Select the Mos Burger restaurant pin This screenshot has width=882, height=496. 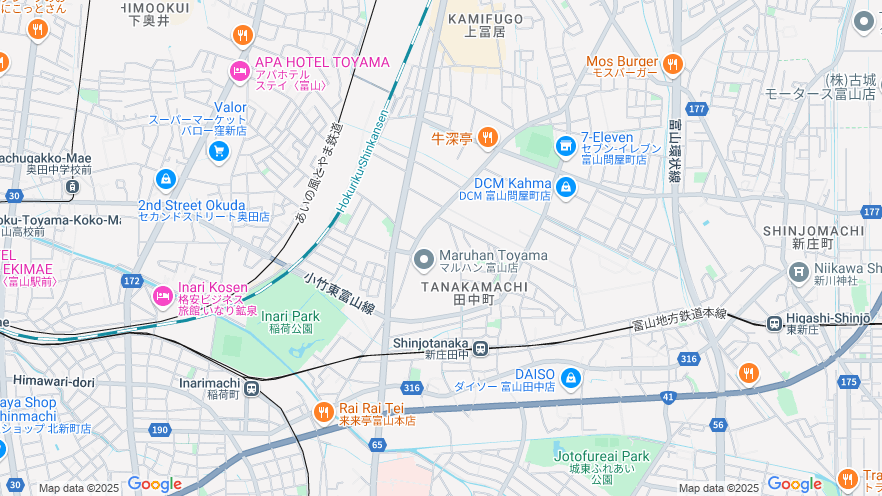coord(672,65)
